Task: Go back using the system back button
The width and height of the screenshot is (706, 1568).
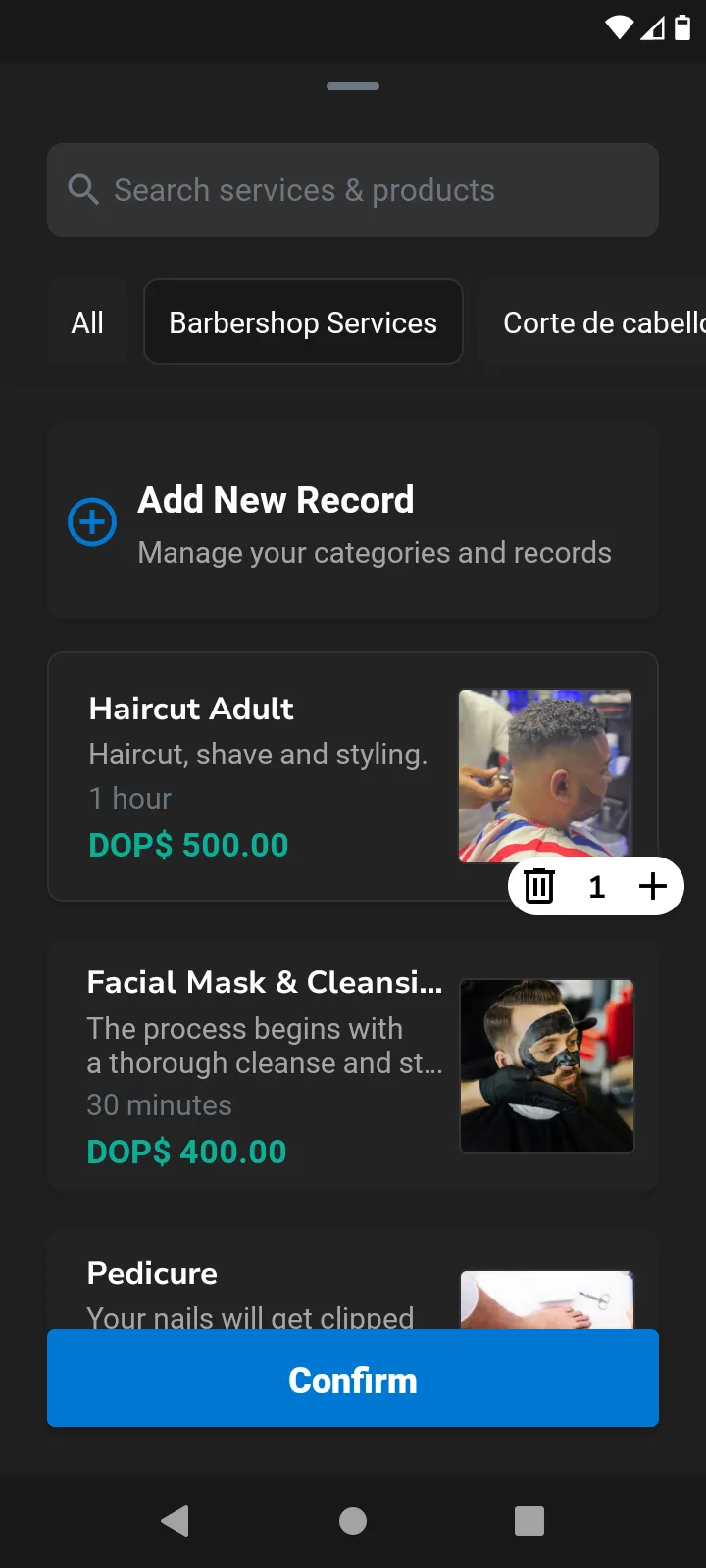Action: pyautogui.click(x=175, y=1521)
